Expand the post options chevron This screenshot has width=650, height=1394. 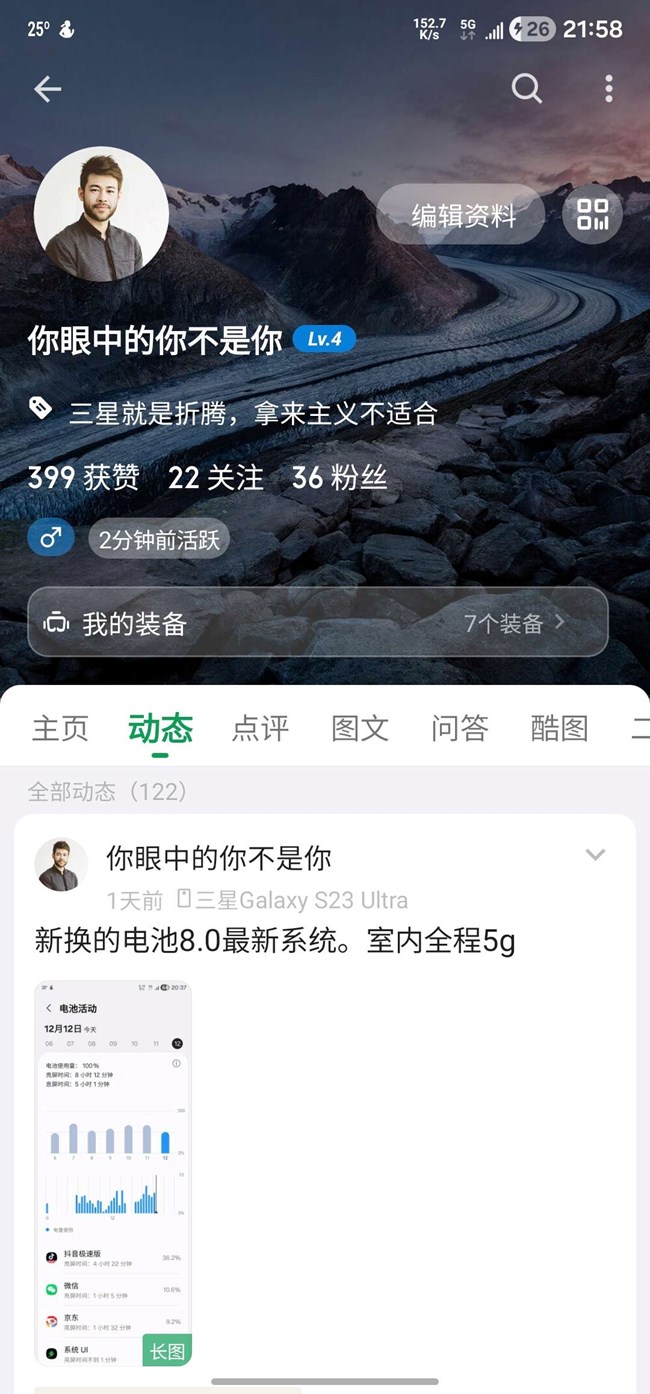pyautogui.click(x=595, y=855)
